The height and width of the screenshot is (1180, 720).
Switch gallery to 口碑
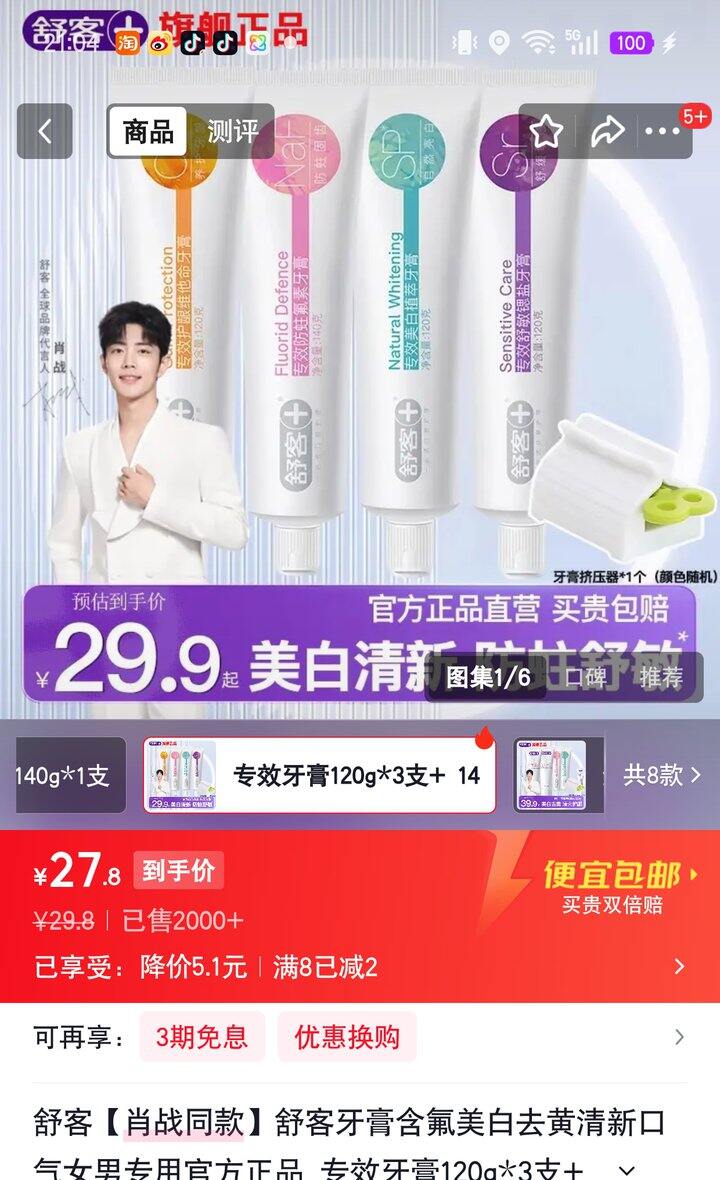(x=585, y=677)
